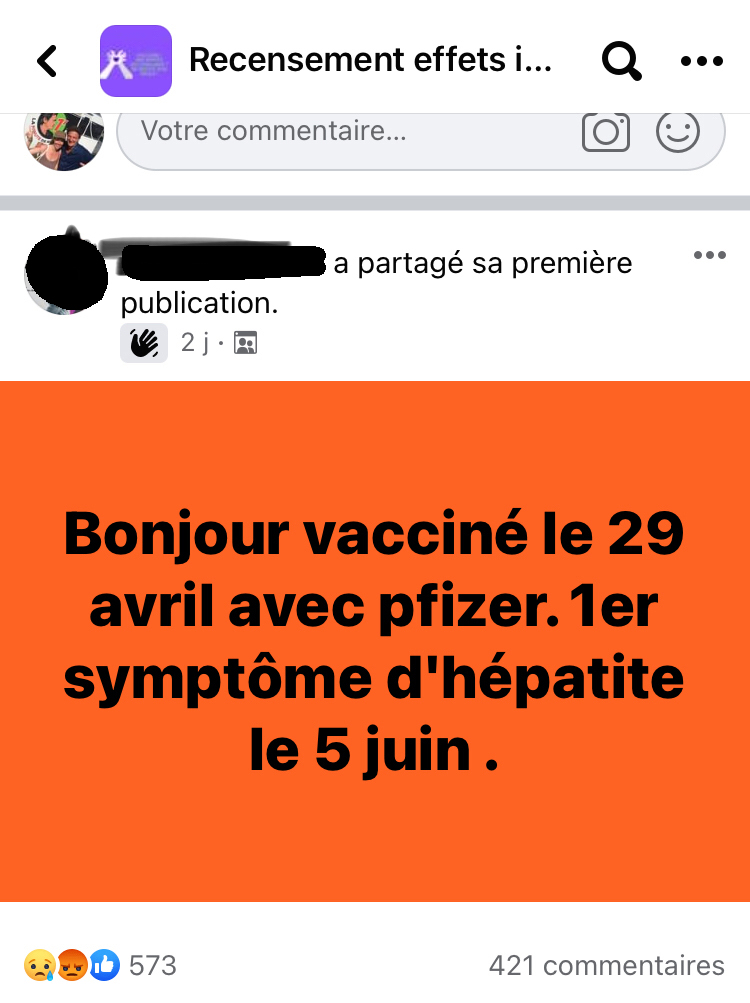The width and height of the screenshot is (750, 1003).
Task: Search within the group
Action: [x=621, y=61]
